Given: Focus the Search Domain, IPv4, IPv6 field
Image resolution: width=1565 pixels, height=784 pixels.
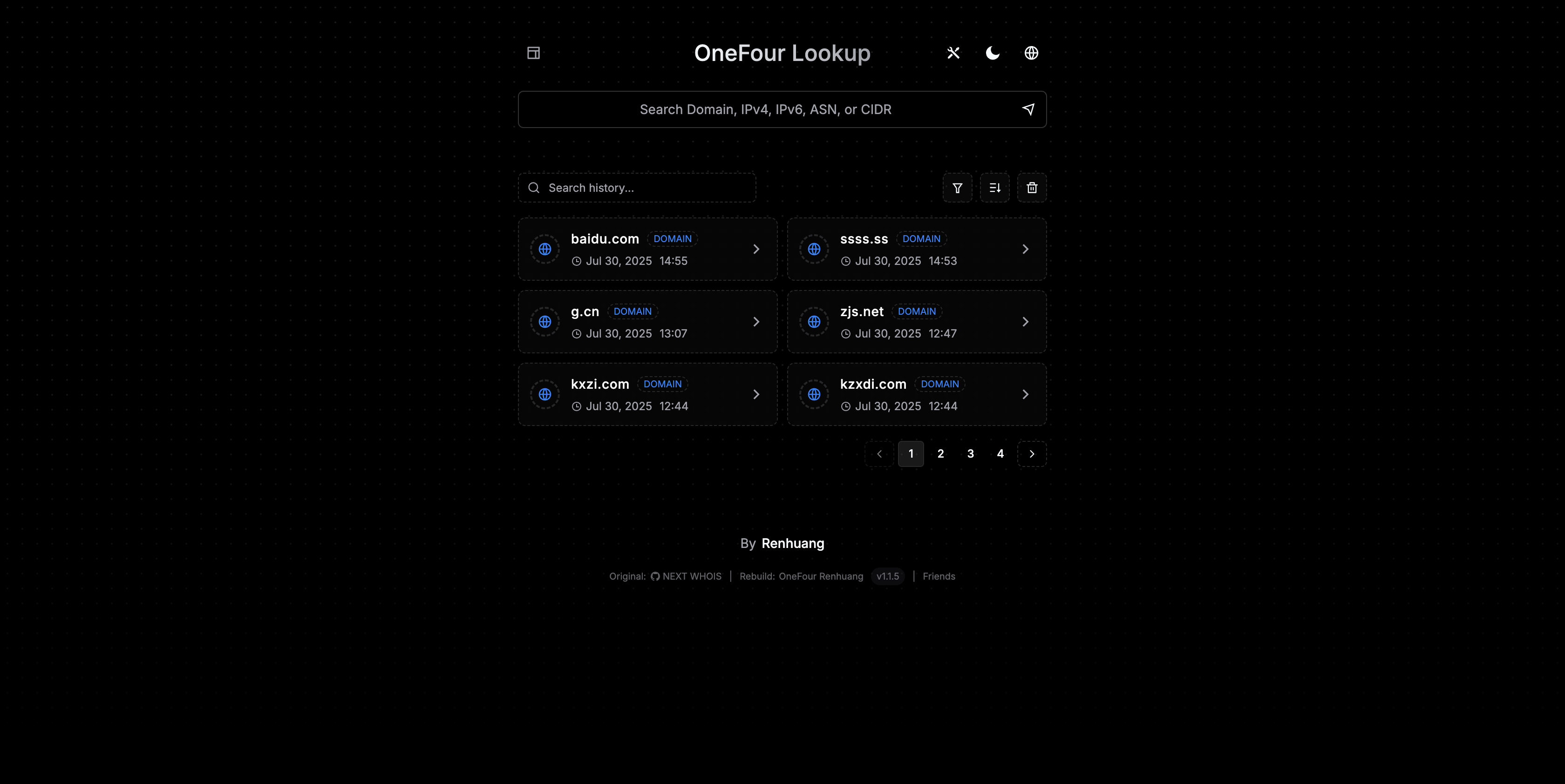Looking at the screenshot, I should (x=765, y=109).
